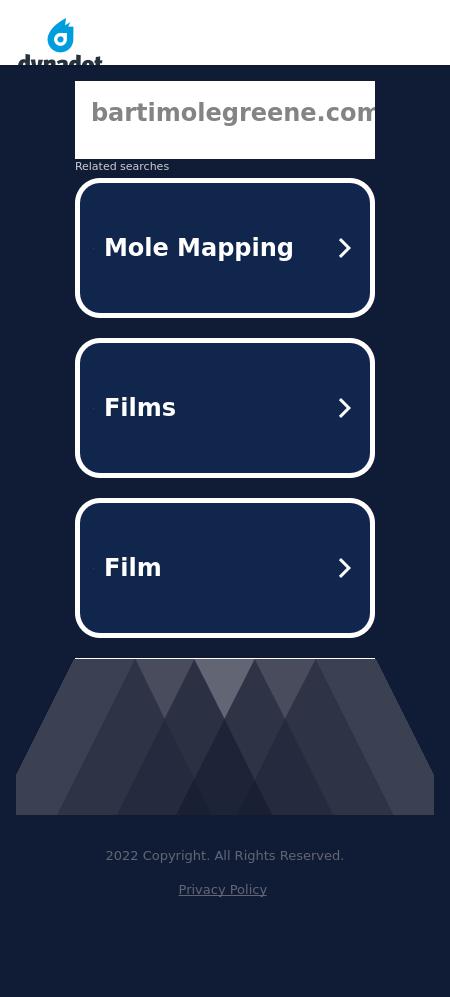Open the Privacy Policy link
Viewport: 450px width, 997px height.
[x=222, y=890]
